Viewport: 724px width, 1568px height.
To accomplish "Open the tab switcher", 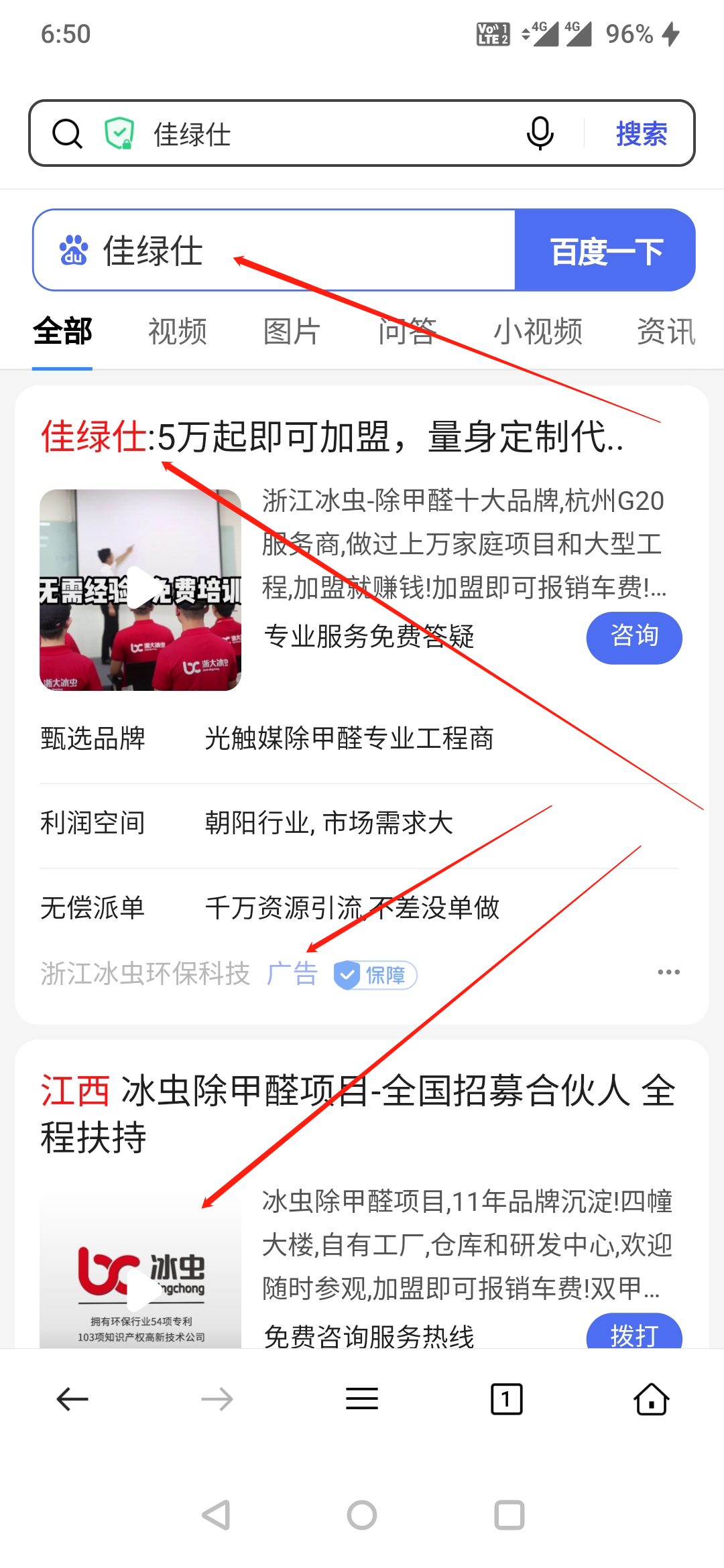I will [x=507, y=1399].
